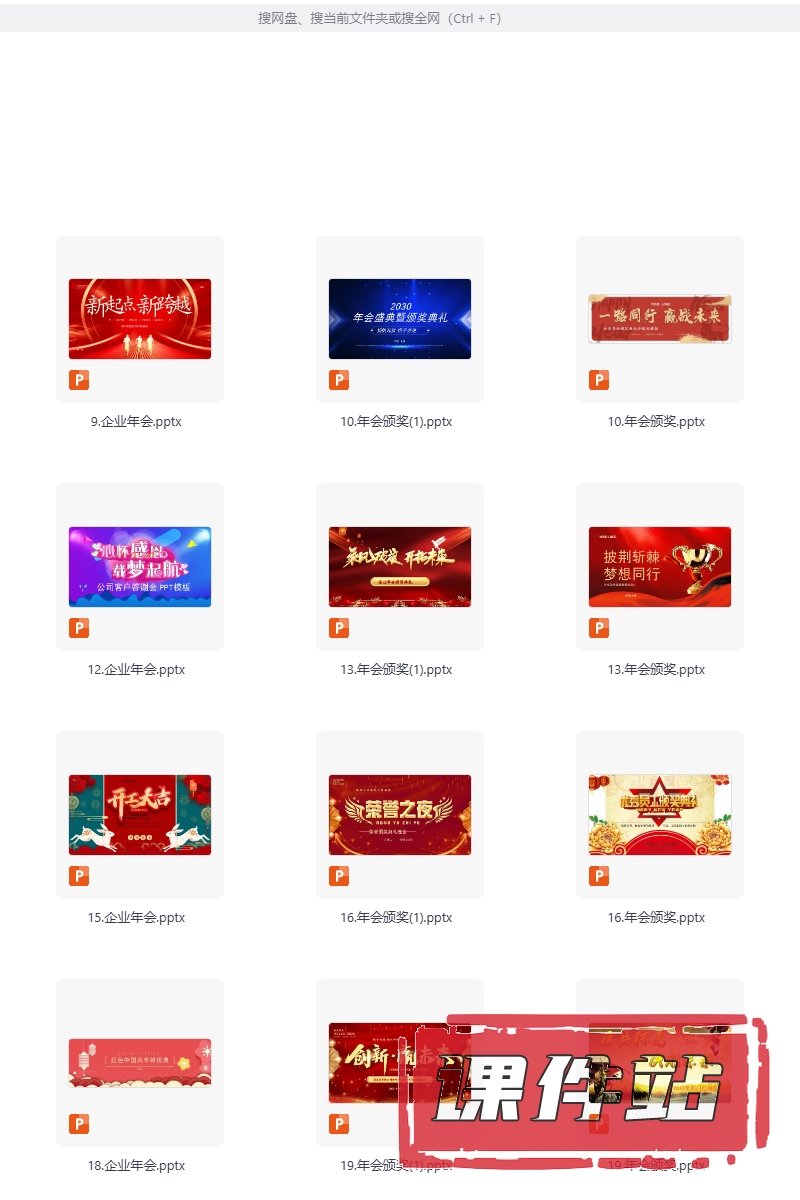
Task: Open the file 9.企业年会.pptx
Action: click(140, 319)
